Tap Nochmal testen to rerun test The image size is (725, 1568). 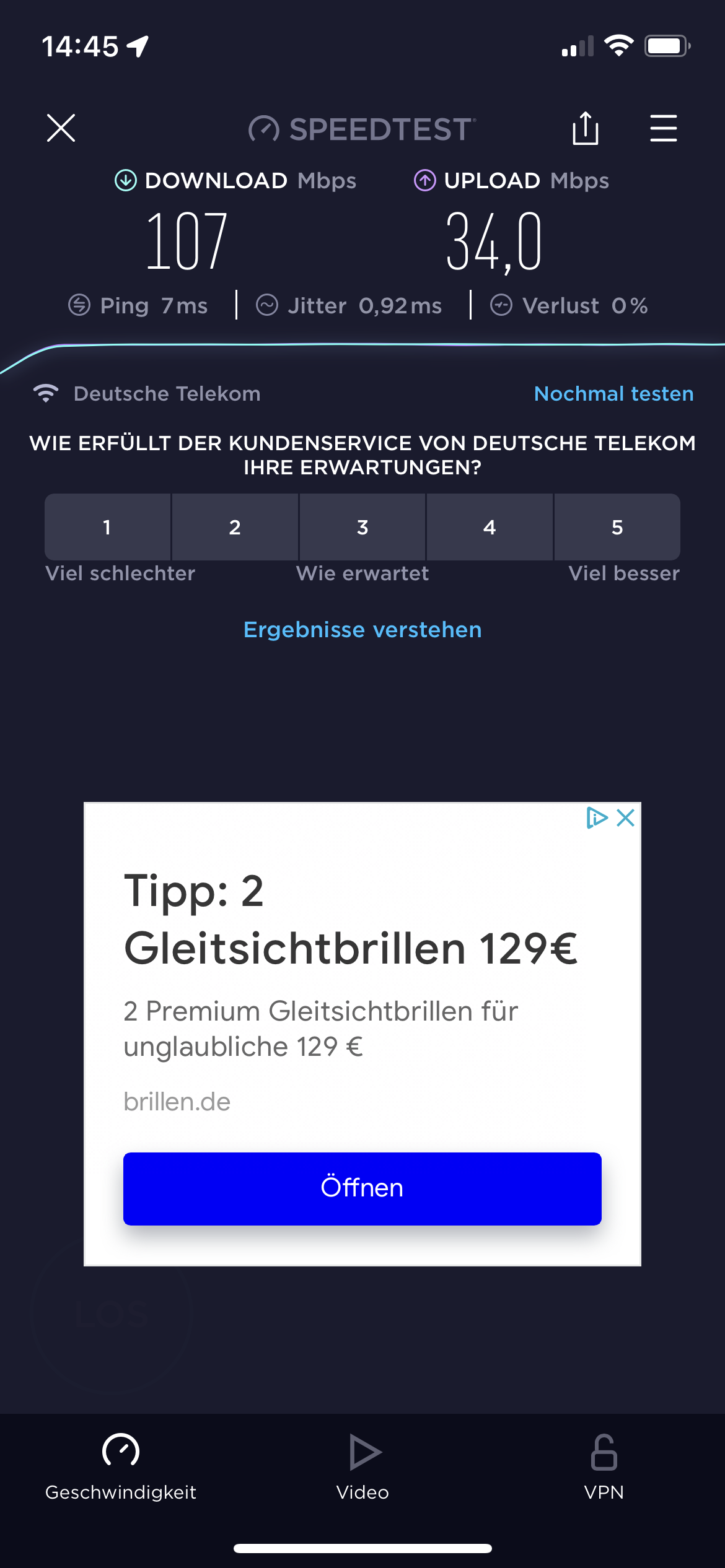pyautogui.click(x=613, y=394)
